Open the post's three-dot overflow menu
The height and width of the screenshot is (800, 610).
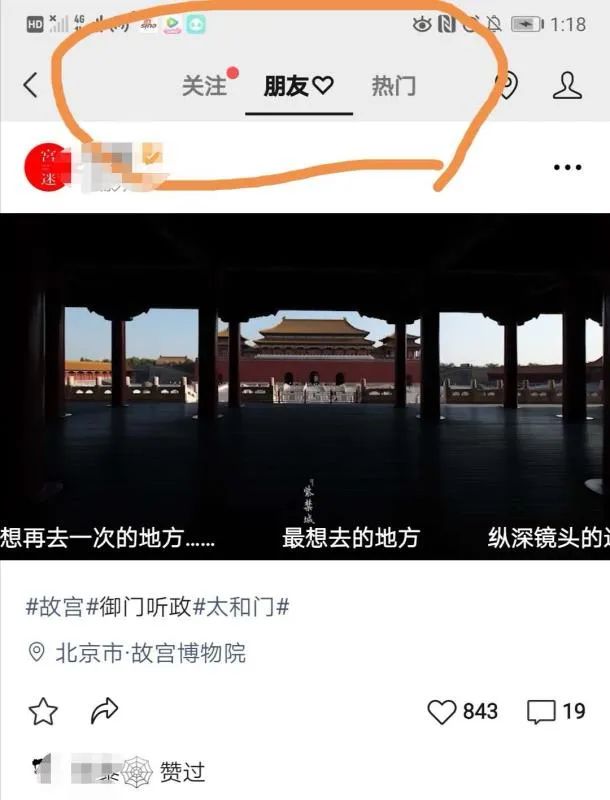coord(567,167)
